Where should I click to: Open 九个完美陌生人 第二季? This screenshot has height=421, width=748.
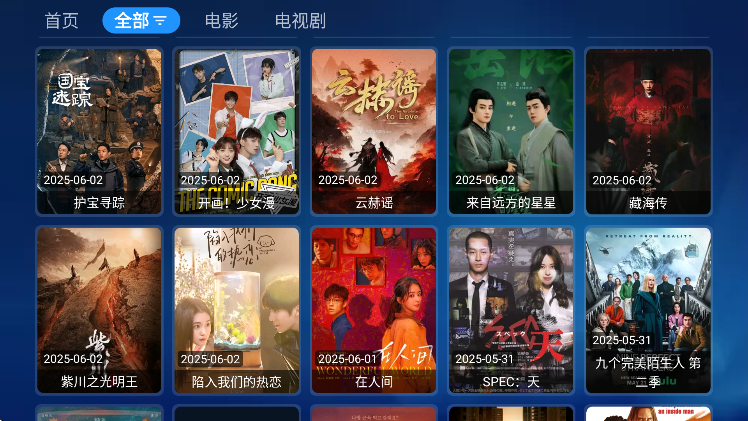click(648, 310)
